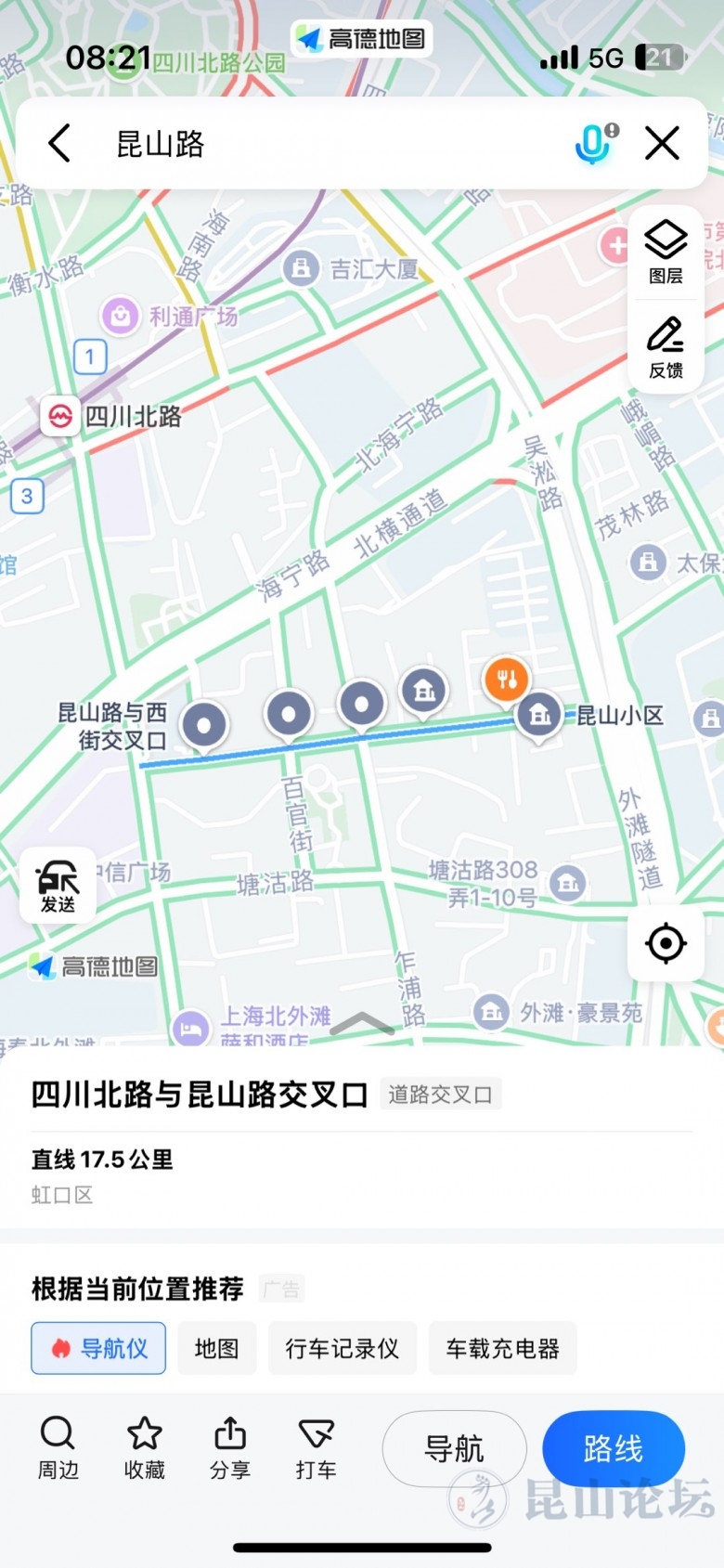
Task: Save this intersection via 收藏
Action: [x=144, y=1447]
